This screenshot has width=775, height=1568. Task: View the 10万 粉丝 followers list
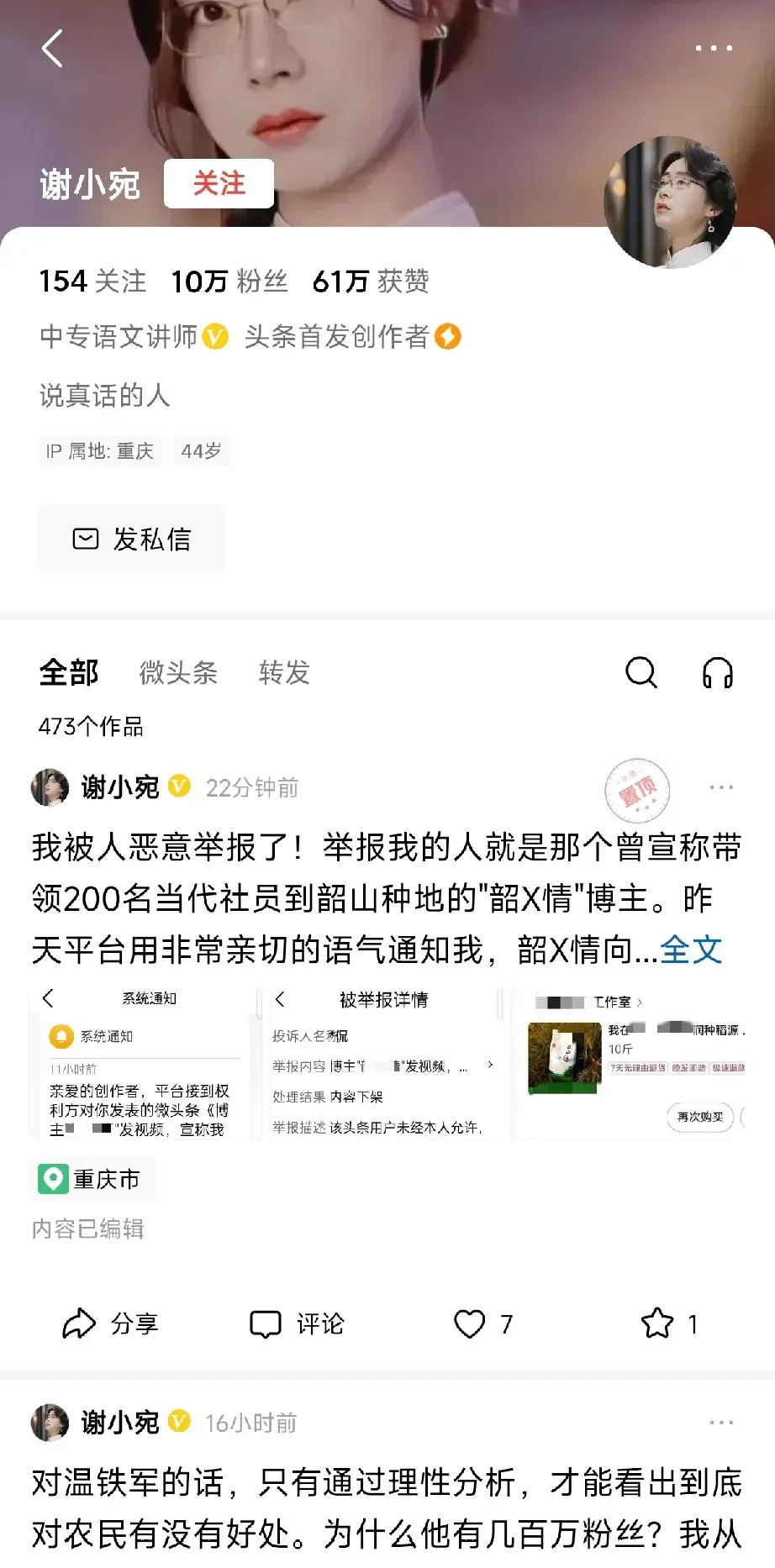[x=229, y=282]
